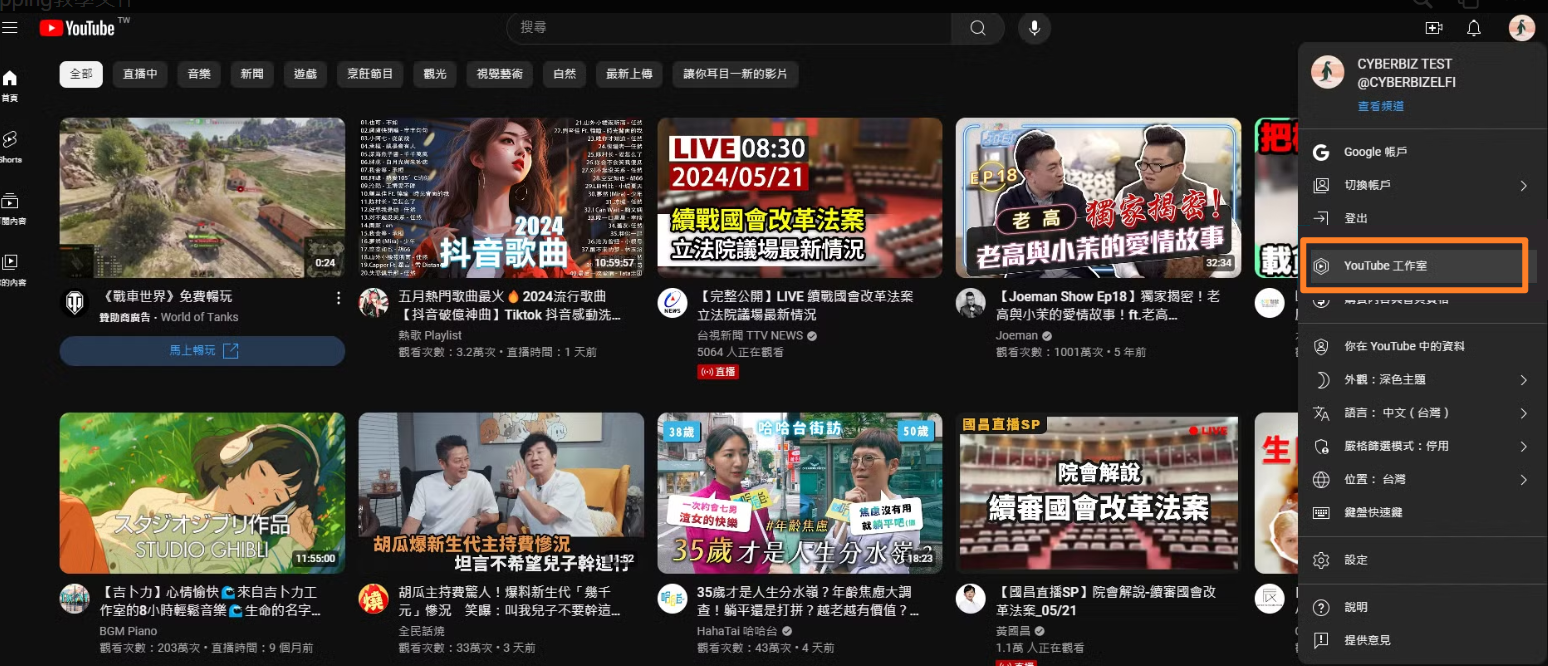The height and width of the screenshot is (666, 1548).
Task: Choose the 遊戲 filter chip
Action: (305, 74)
